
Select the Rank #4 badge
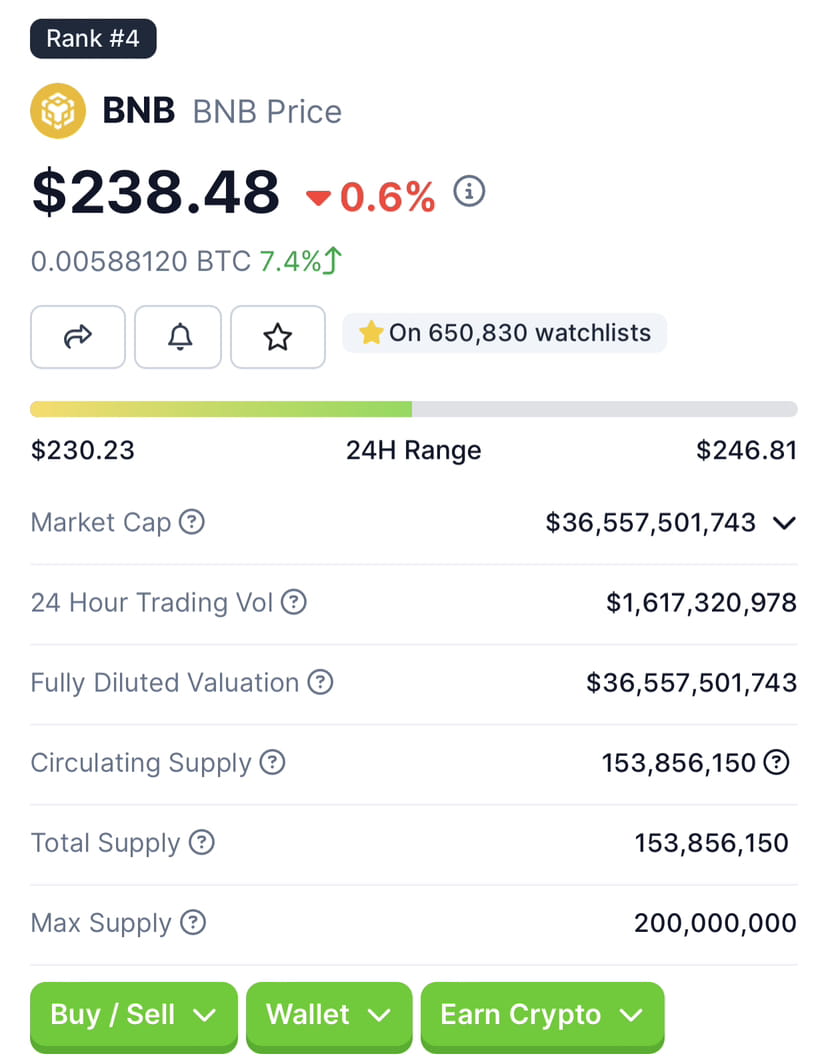click(x=93, y=38)
